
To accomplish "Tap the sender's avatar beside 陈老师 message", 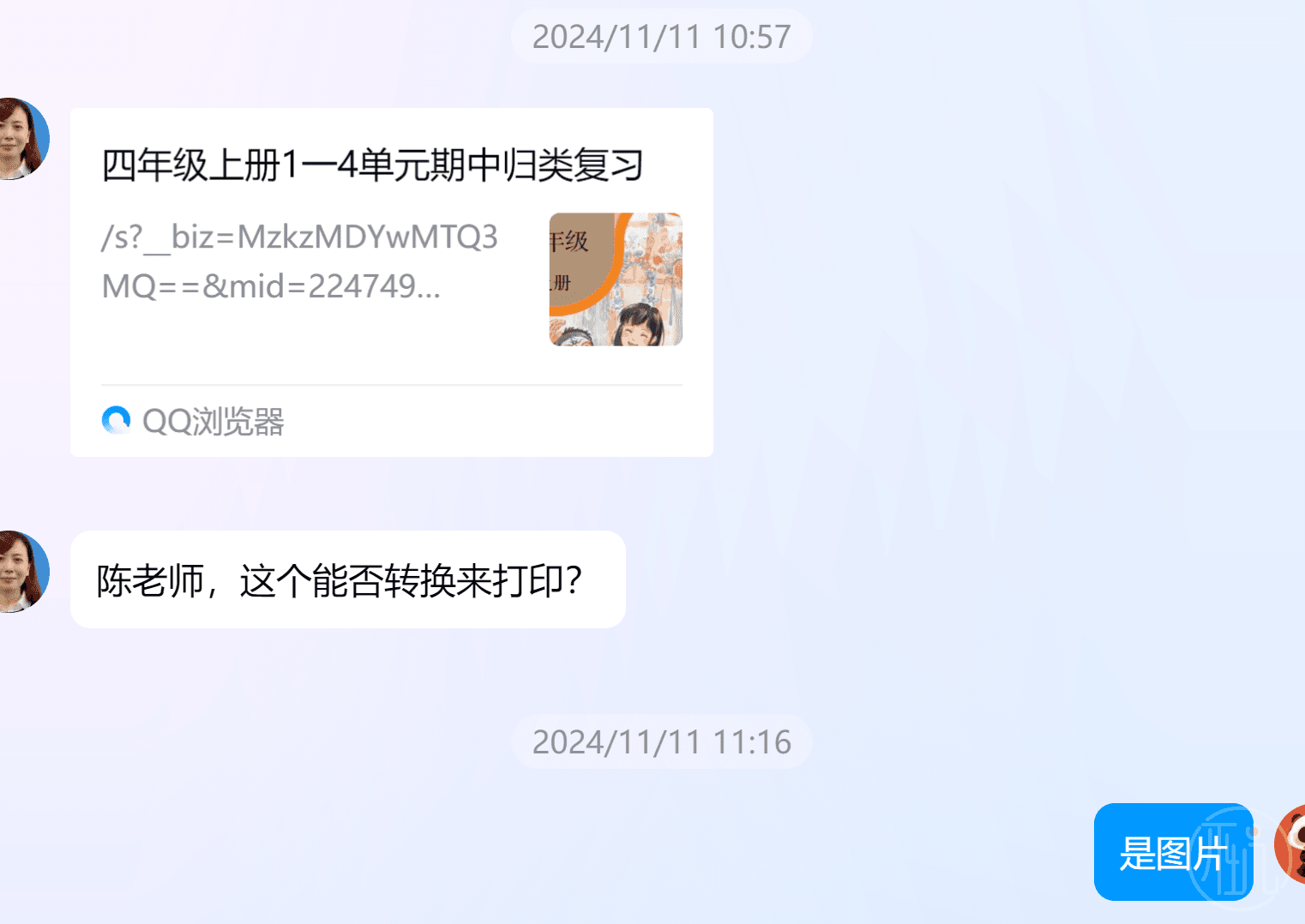I will pos(21,572).
